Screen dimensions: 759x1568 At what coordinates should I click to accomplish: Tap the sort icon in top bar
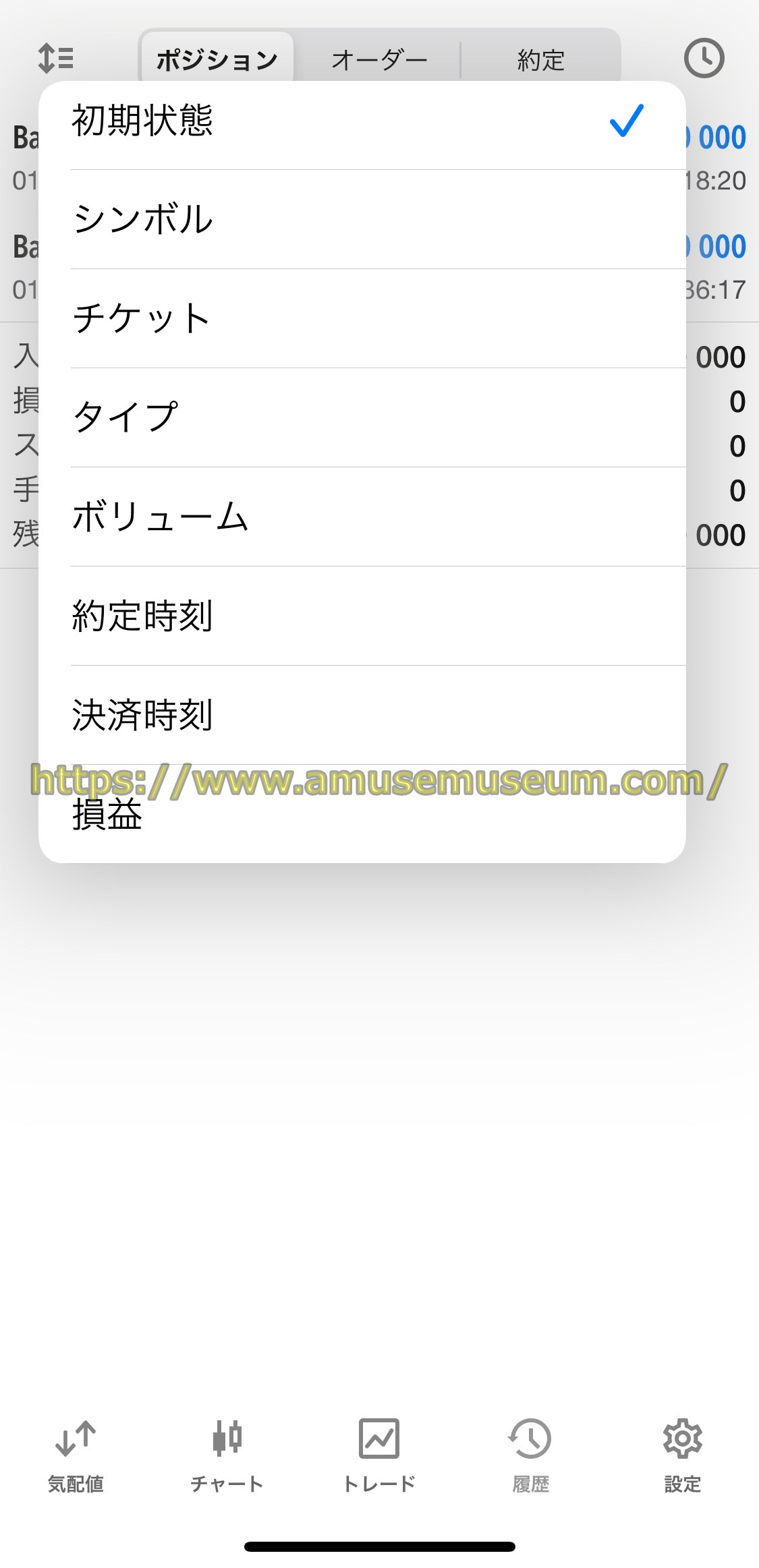click(56, 58)
